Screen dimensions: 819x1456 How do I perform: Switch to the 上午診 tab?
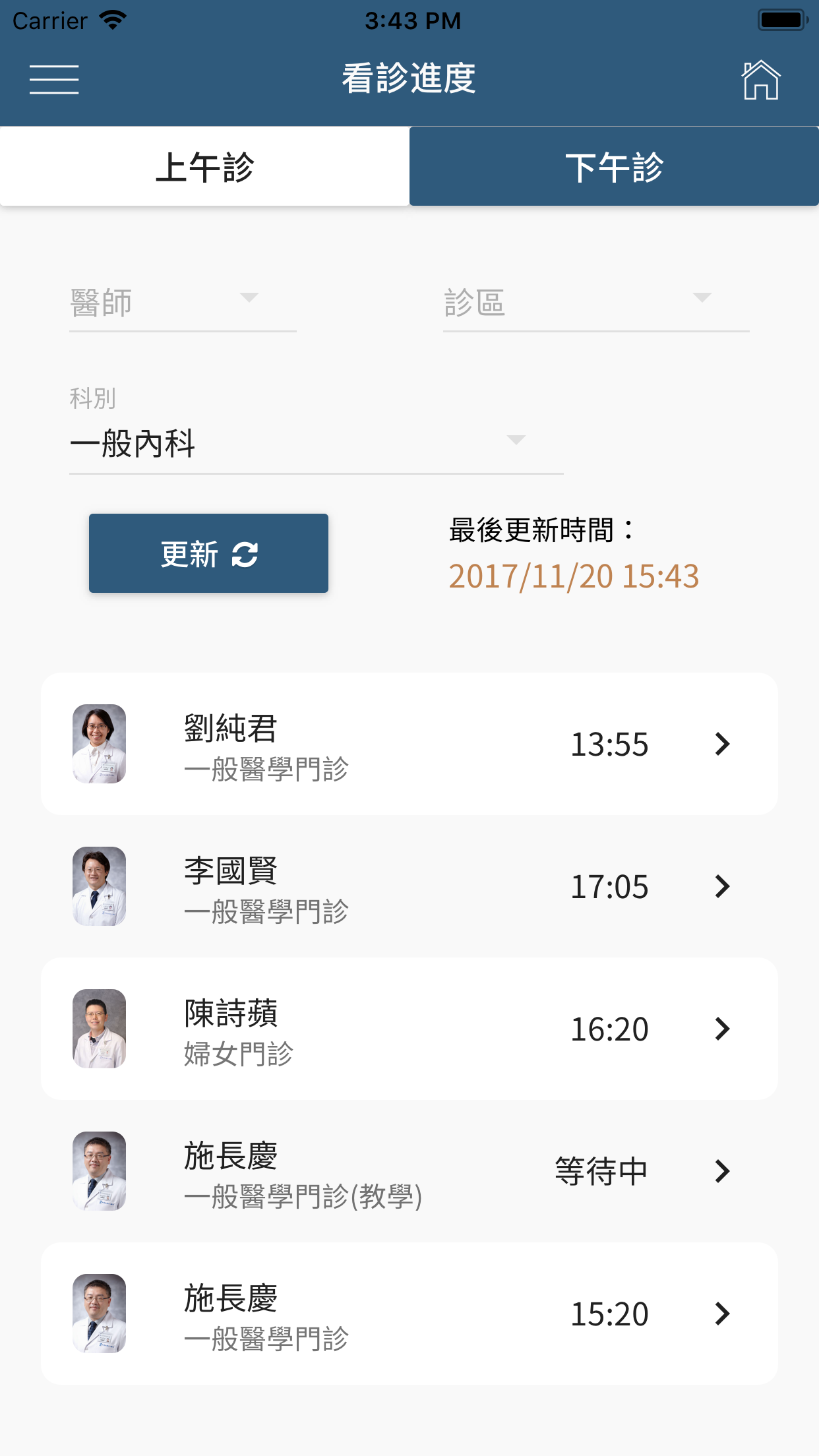(x=204, y=167)
